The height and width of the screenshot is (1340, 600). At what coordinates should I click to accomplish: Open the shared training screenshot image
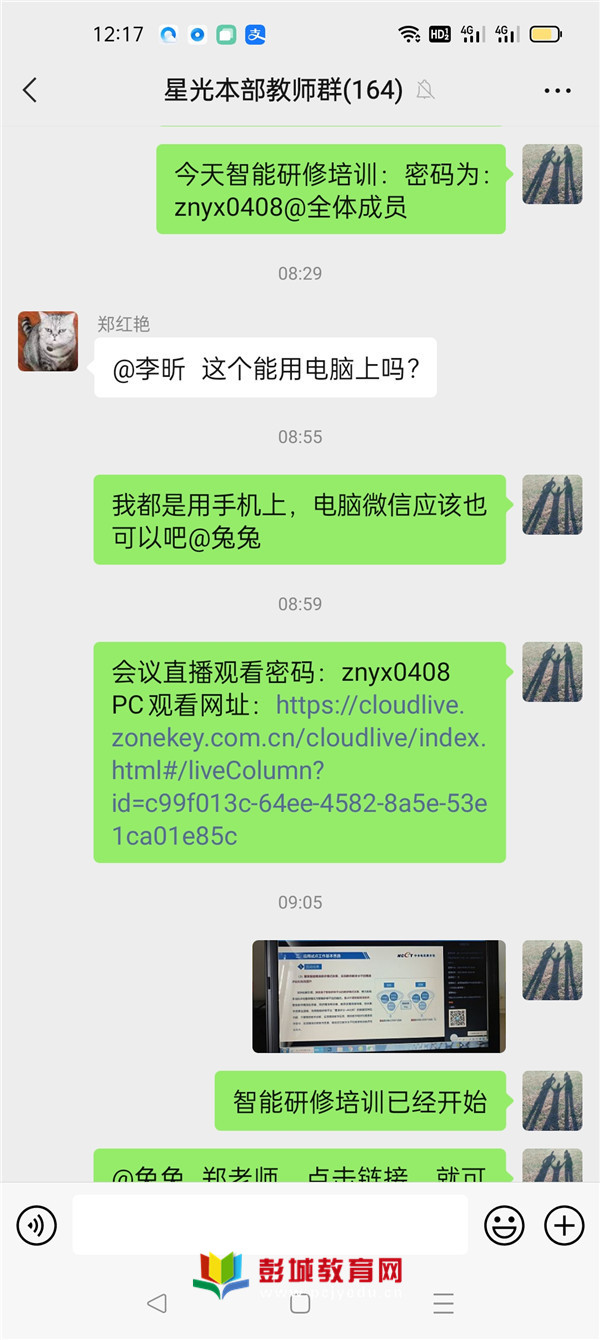tap(378, 996)
